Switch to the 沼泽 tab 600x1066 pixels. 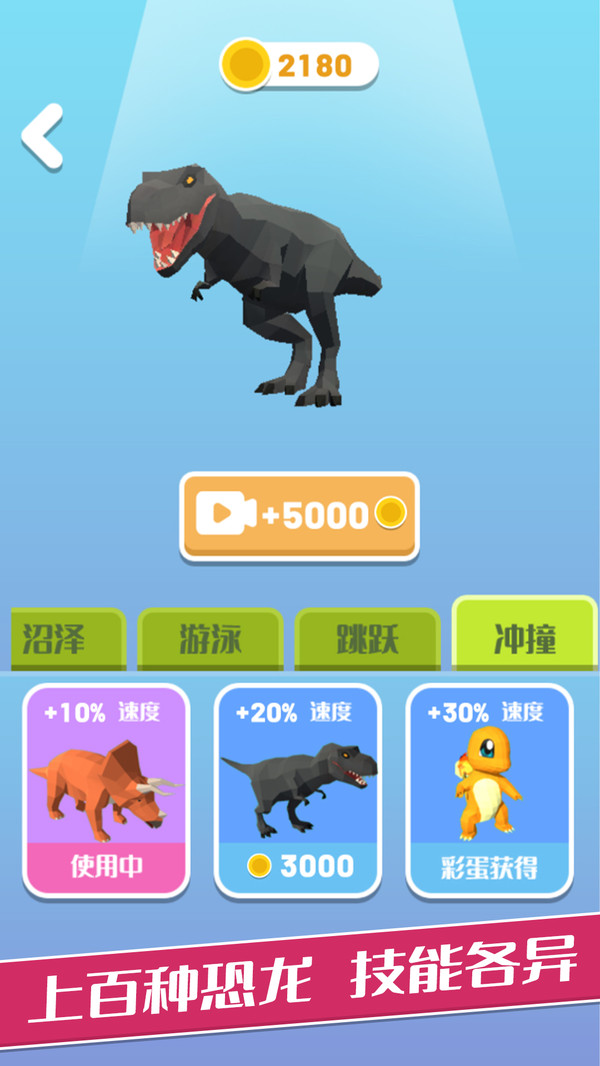tap(66, 639)
